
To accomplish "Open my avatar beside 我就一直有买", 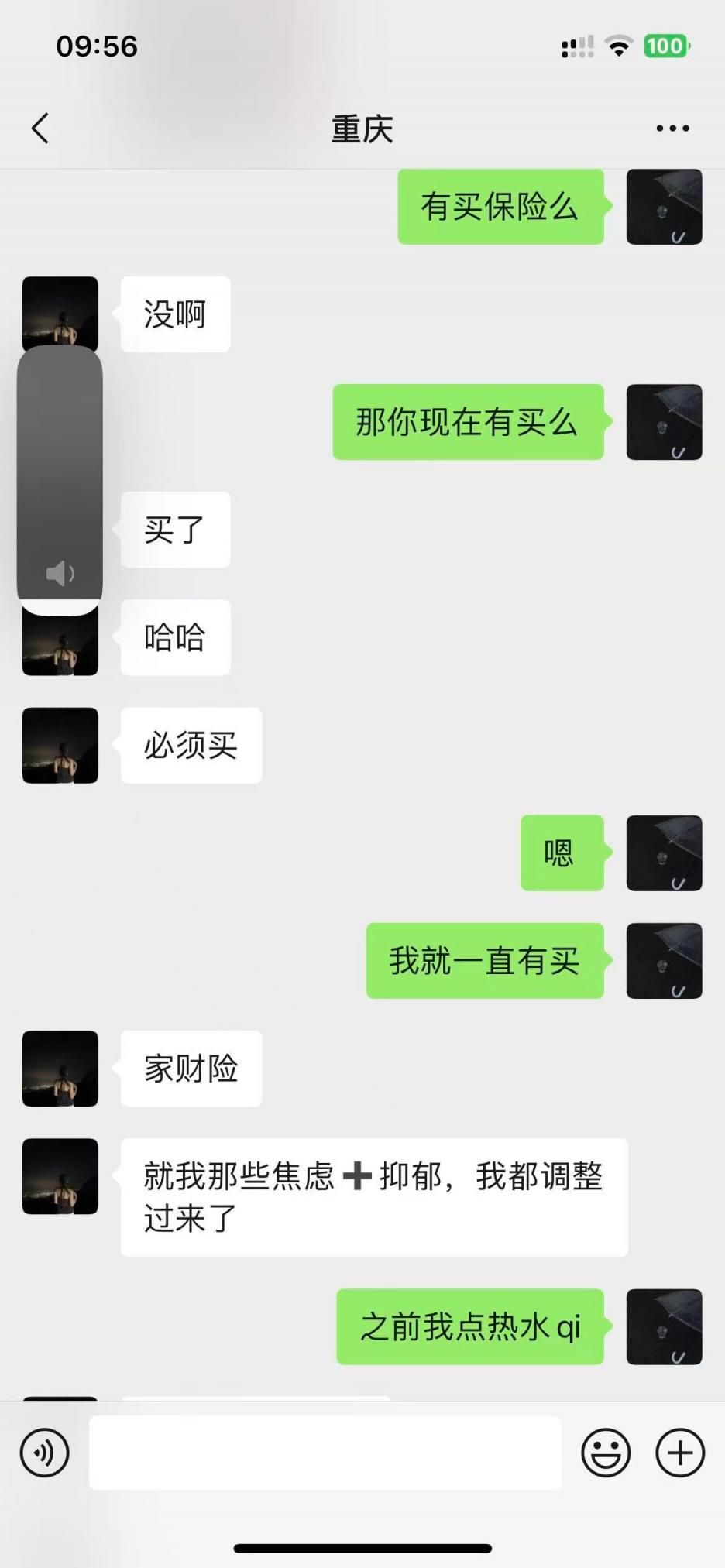I will (x=664, y=960).
